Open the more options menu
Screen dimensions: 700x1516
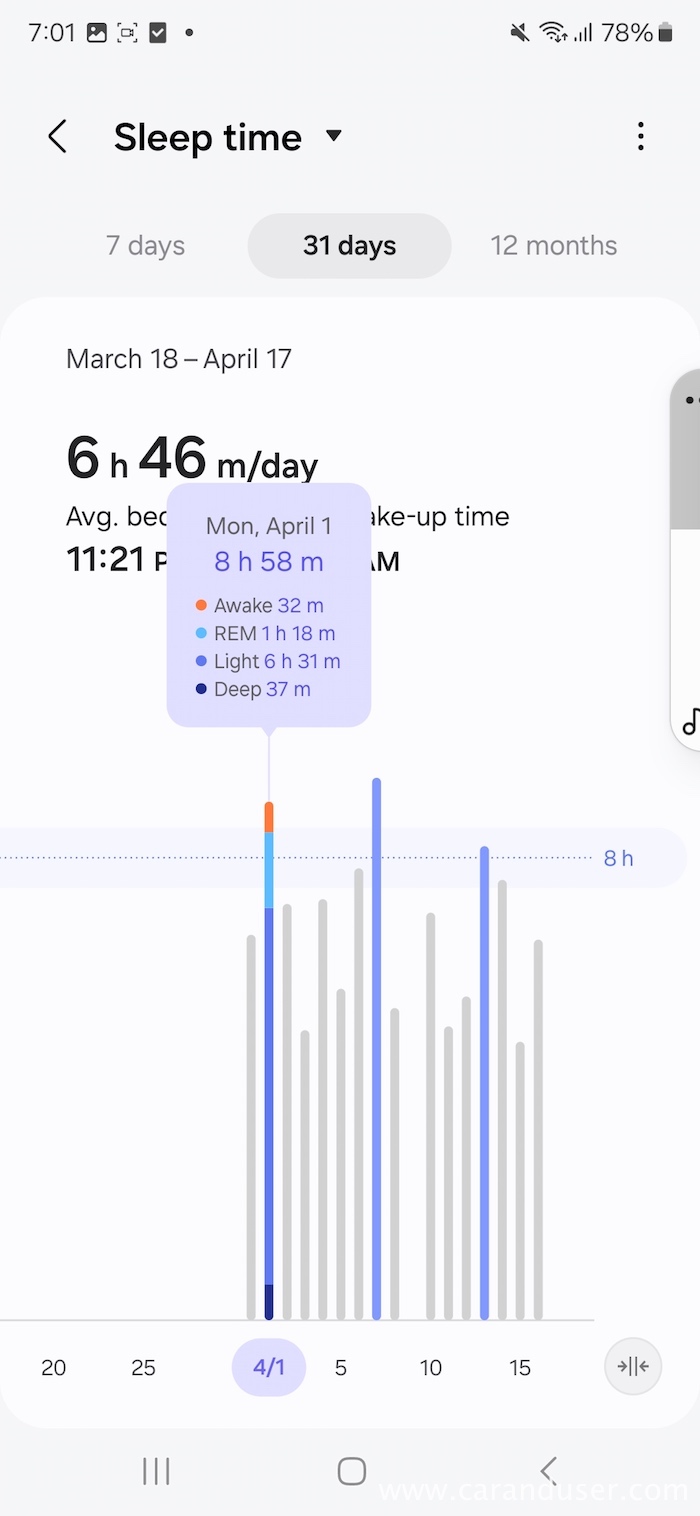click(x=641, y=137)
